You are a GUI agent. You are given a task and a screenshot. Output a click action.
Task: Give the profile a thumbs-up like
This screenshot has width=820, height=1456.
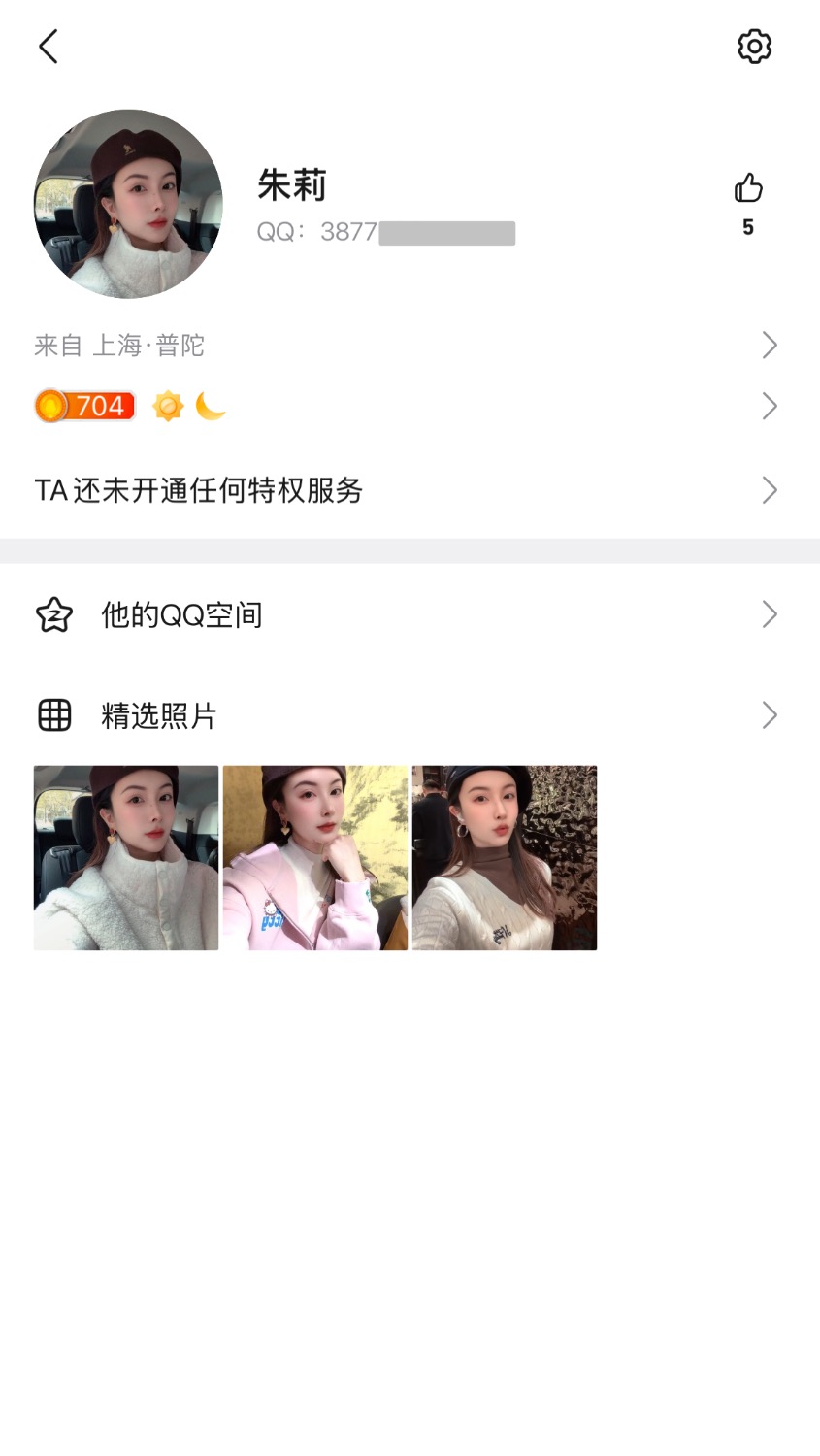click(x=748, y=188)
